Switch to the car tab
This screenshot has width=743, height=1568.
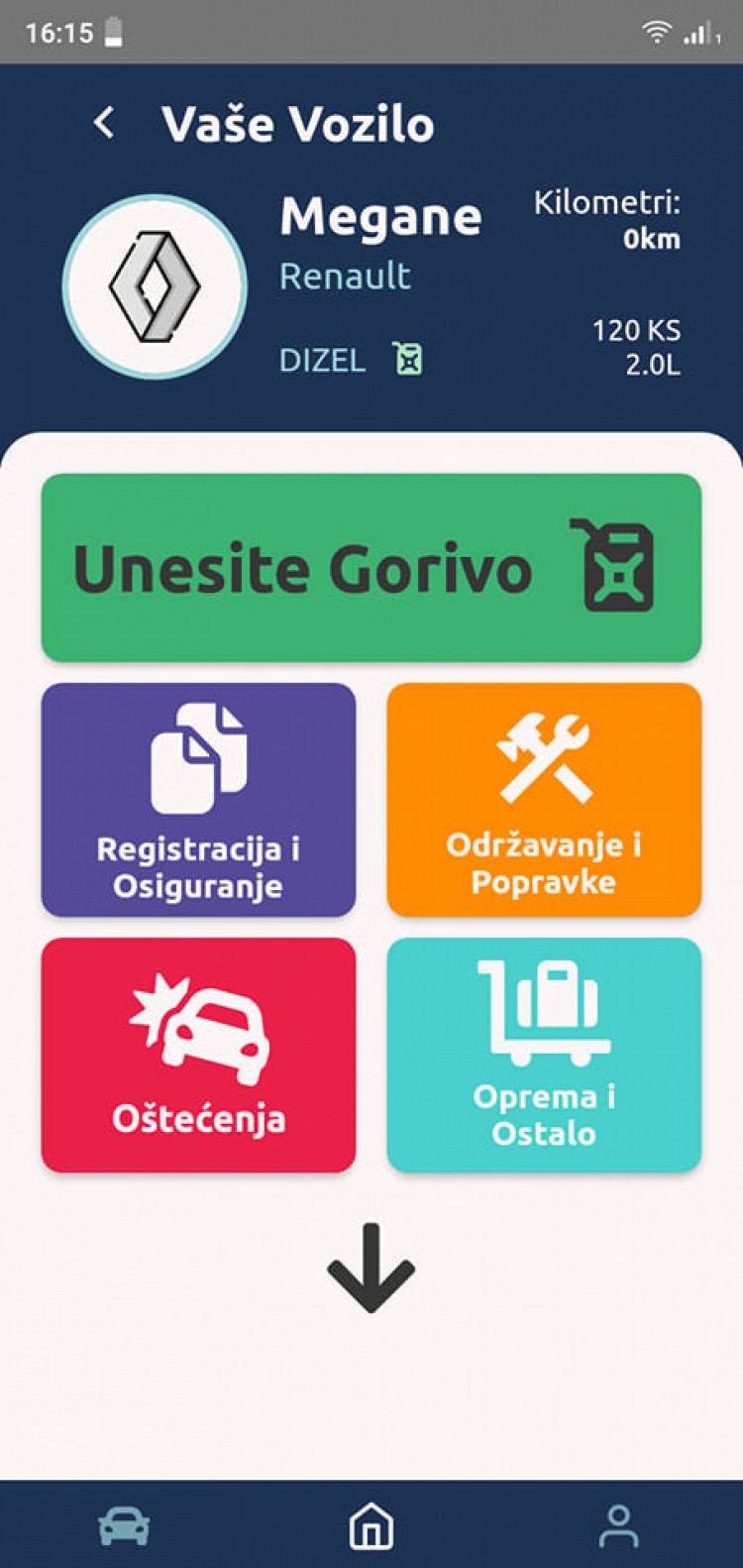point(124,1526)
